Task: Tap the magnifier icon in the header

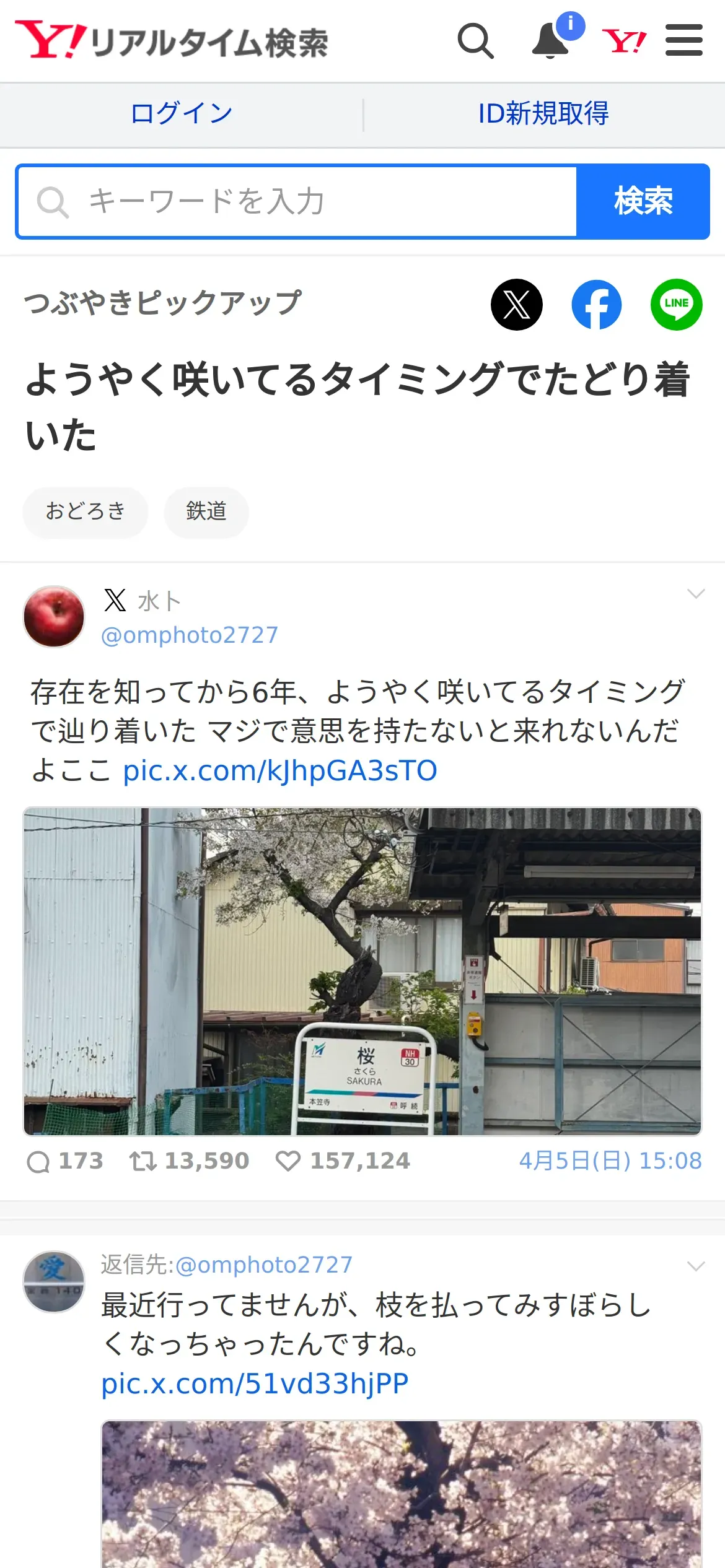Action: [475, 41]
